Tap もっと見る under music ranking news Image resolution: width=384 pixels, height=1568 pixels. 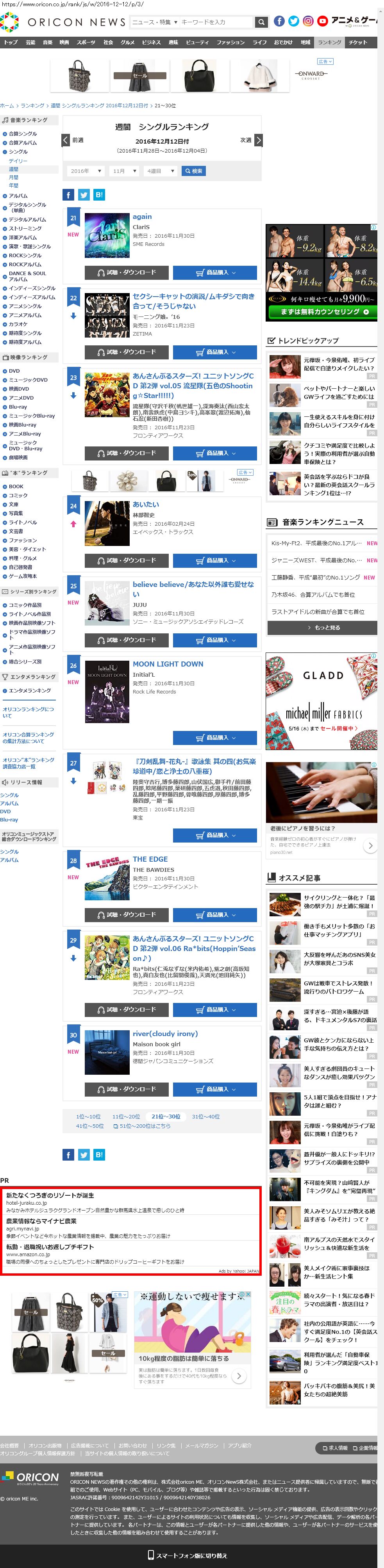click(x=322, y=627)
